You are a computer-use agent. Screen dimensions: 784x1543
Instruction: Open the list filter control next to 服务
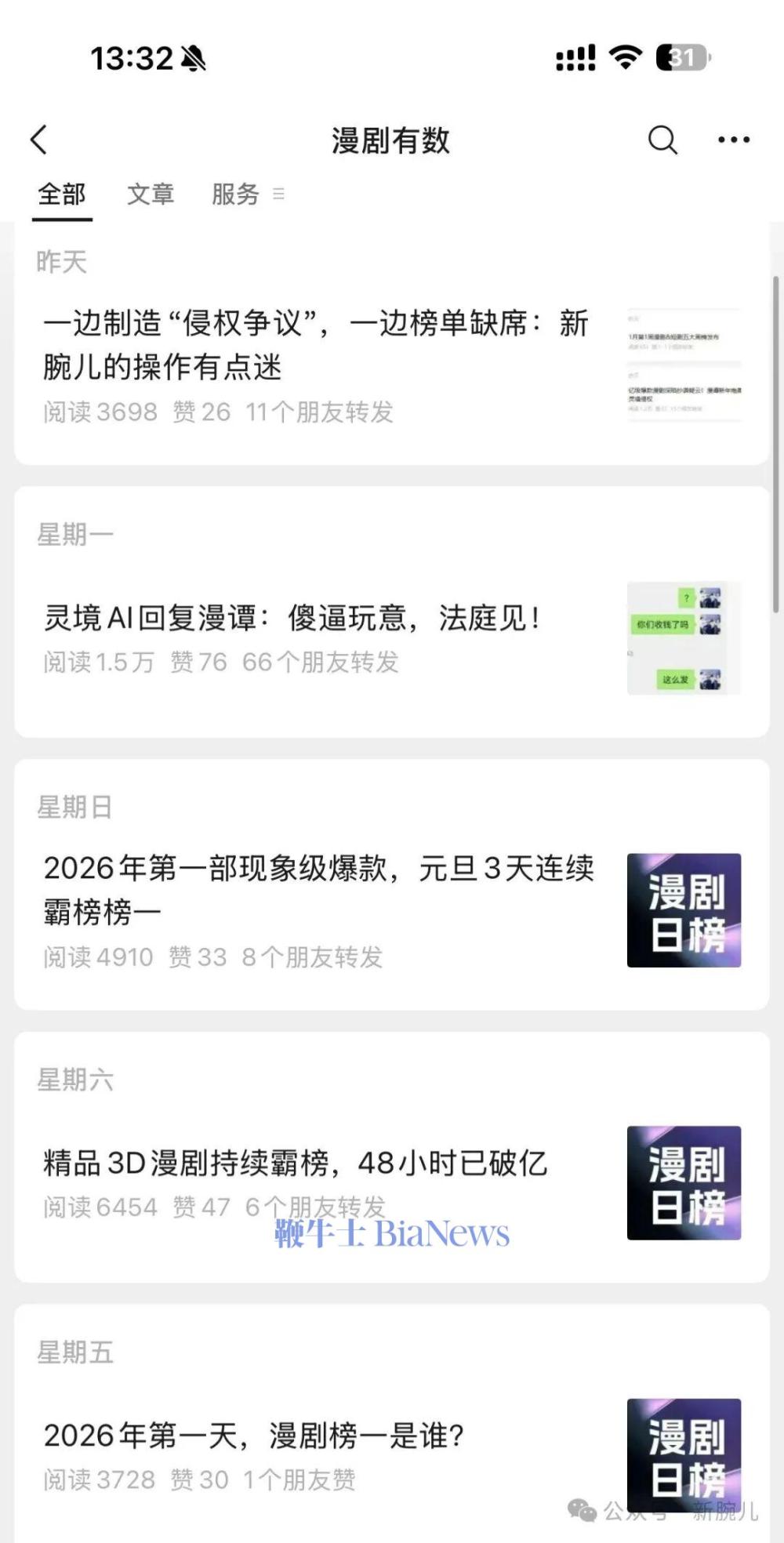[279, 194]
